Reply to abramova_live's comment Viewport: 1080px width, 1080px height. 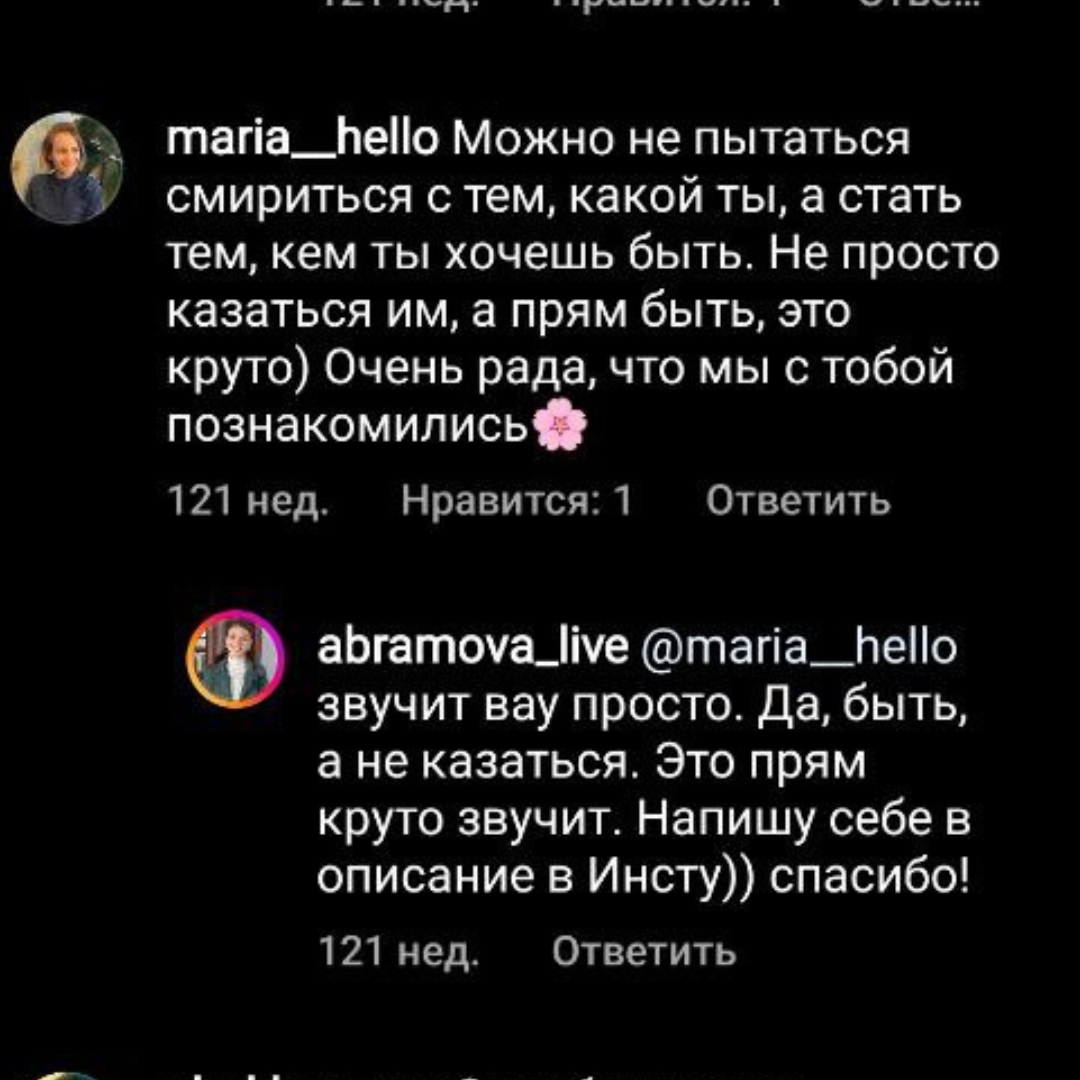pyautogui.click(x=644, y=951)
